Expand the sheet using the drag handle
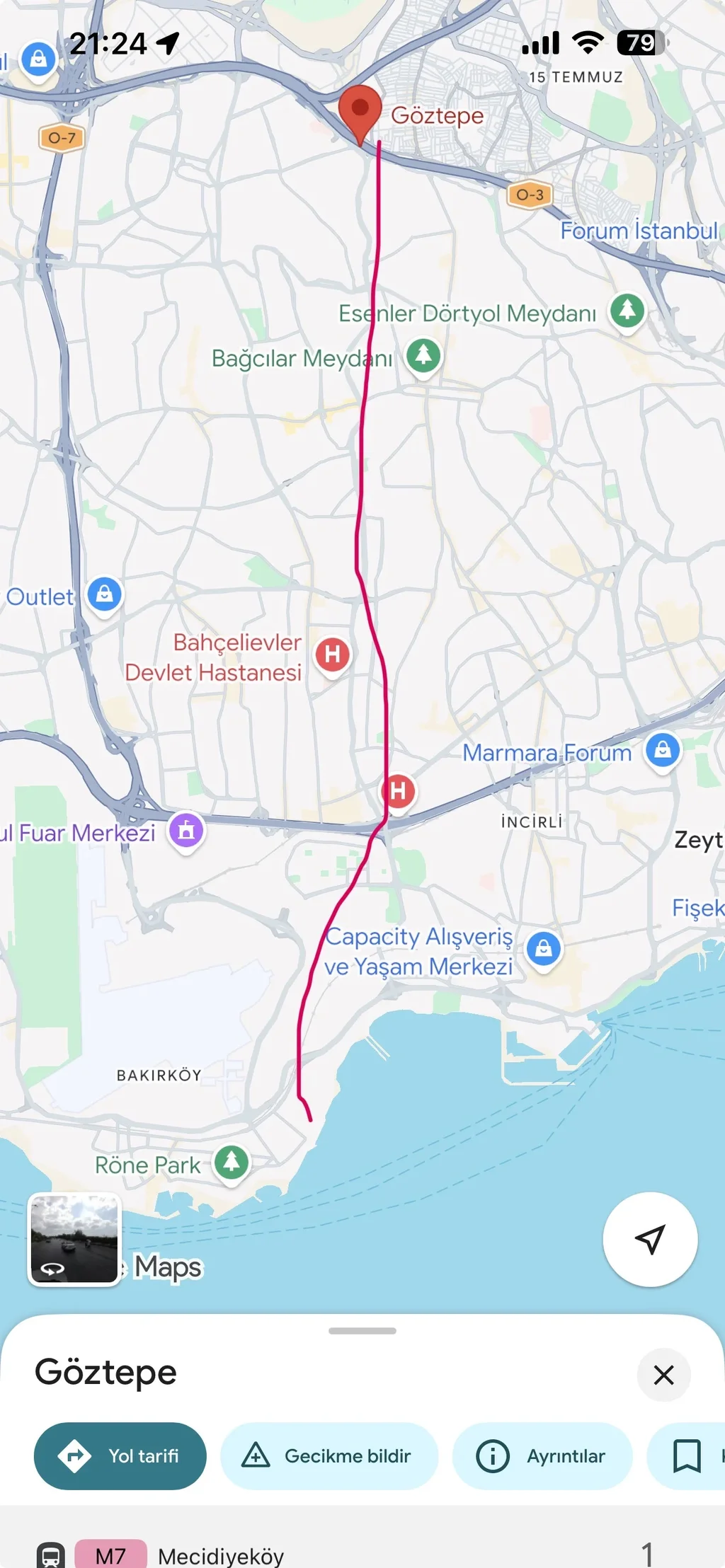The image size is (725, 1568). 362,1331
